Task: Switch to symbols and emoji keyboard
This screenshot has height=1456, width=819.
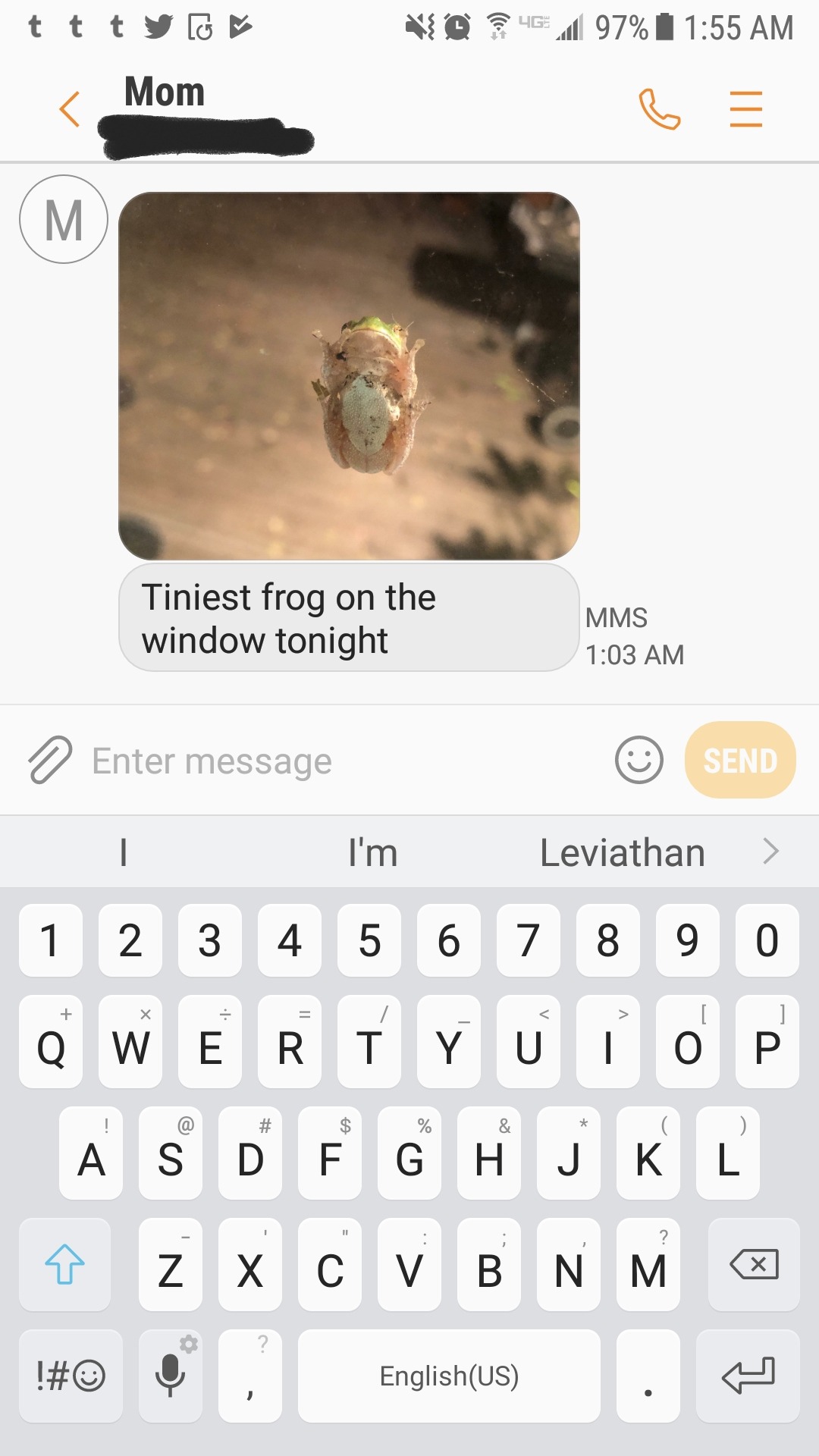Action: 71,1376
